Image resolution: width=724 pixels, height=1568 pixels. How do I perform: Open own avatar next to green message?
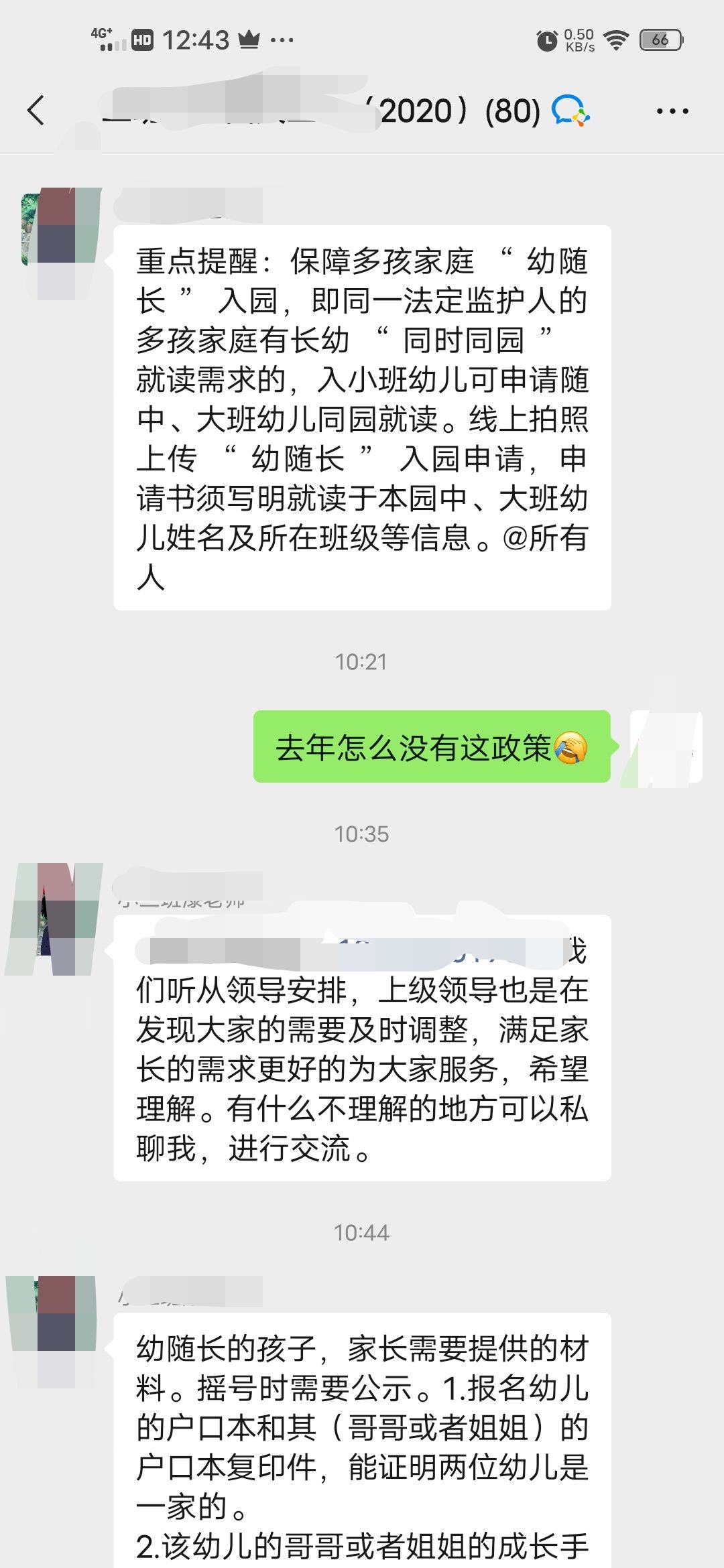(x=666, y=747)
